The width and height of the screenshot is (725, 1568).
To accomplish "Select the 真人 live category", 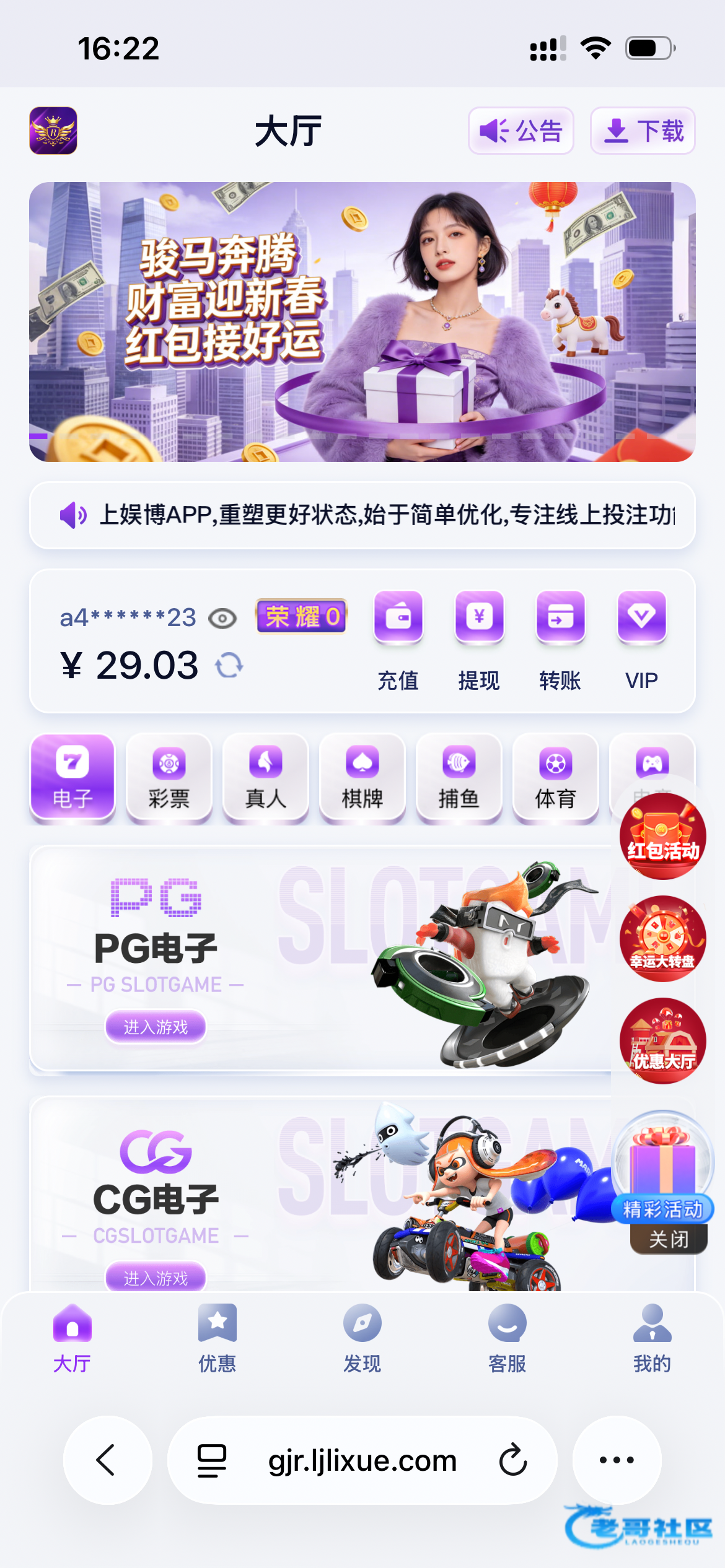I will [x=266, y=778].
